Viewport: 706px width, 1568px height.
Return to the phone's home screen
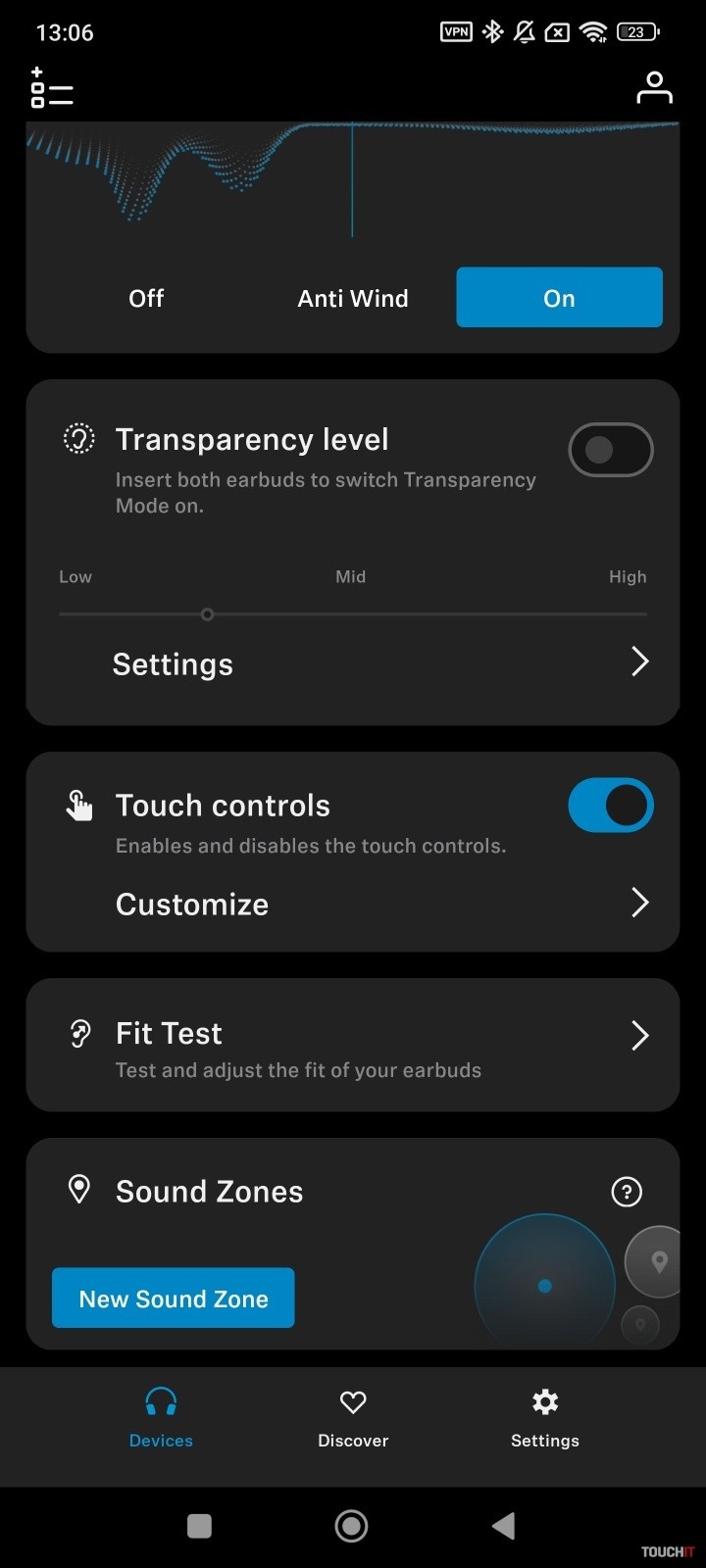coord(351,1526)
